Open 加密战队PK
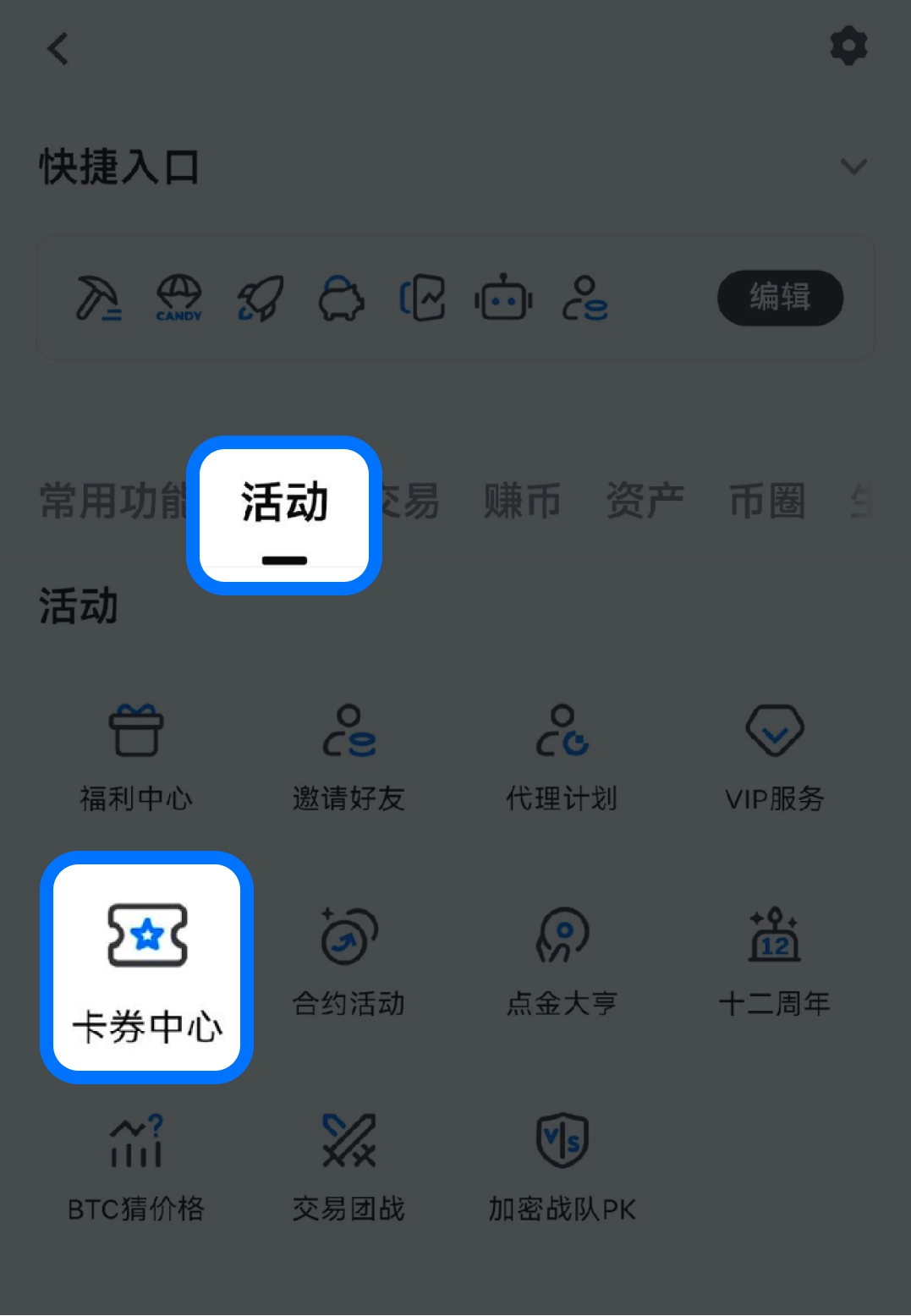The width and height of the screenshot is (911, 1316). coord(563,1166)
